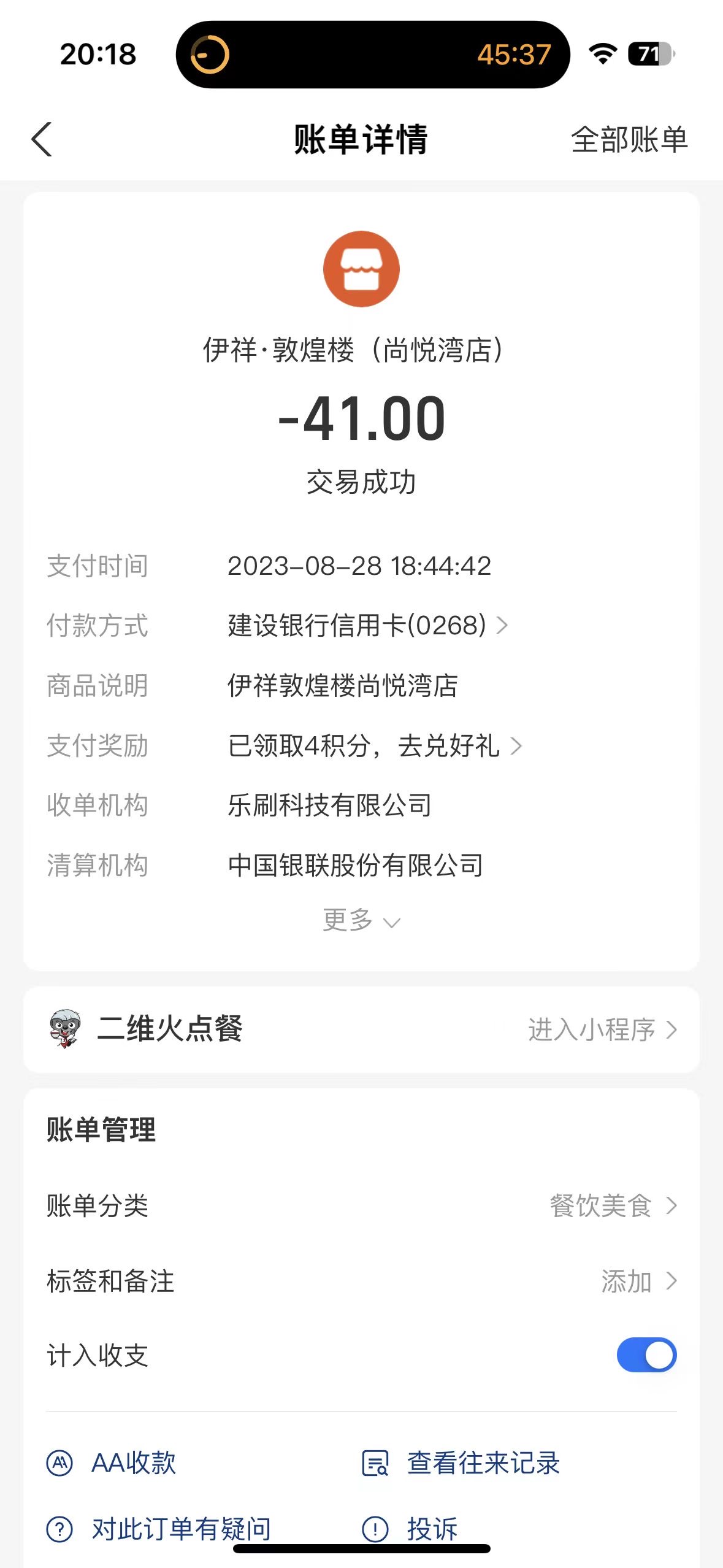The image size is (723, 1568).
Task: Toggle 计入收支 switch off
Action: coord(646,1355)
